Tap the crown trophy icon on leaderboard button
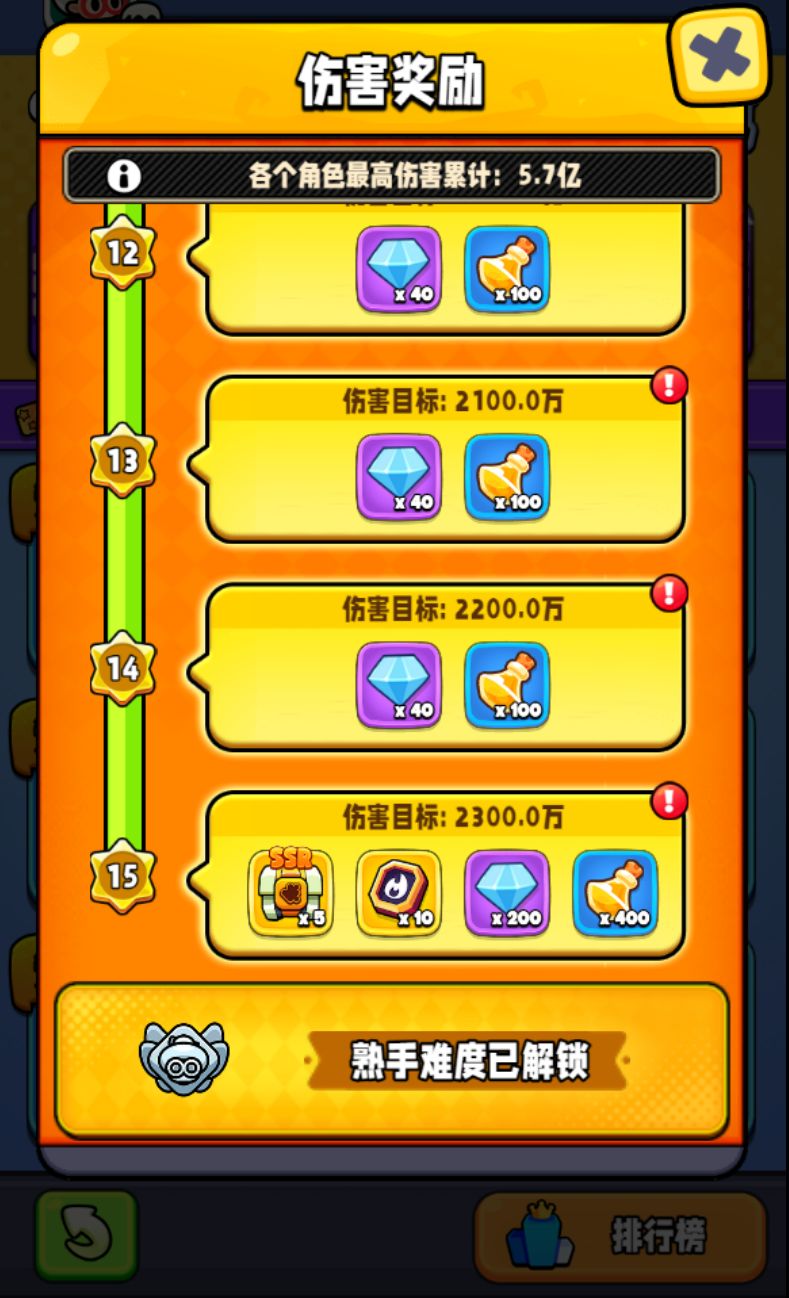 pos(536,1237)
